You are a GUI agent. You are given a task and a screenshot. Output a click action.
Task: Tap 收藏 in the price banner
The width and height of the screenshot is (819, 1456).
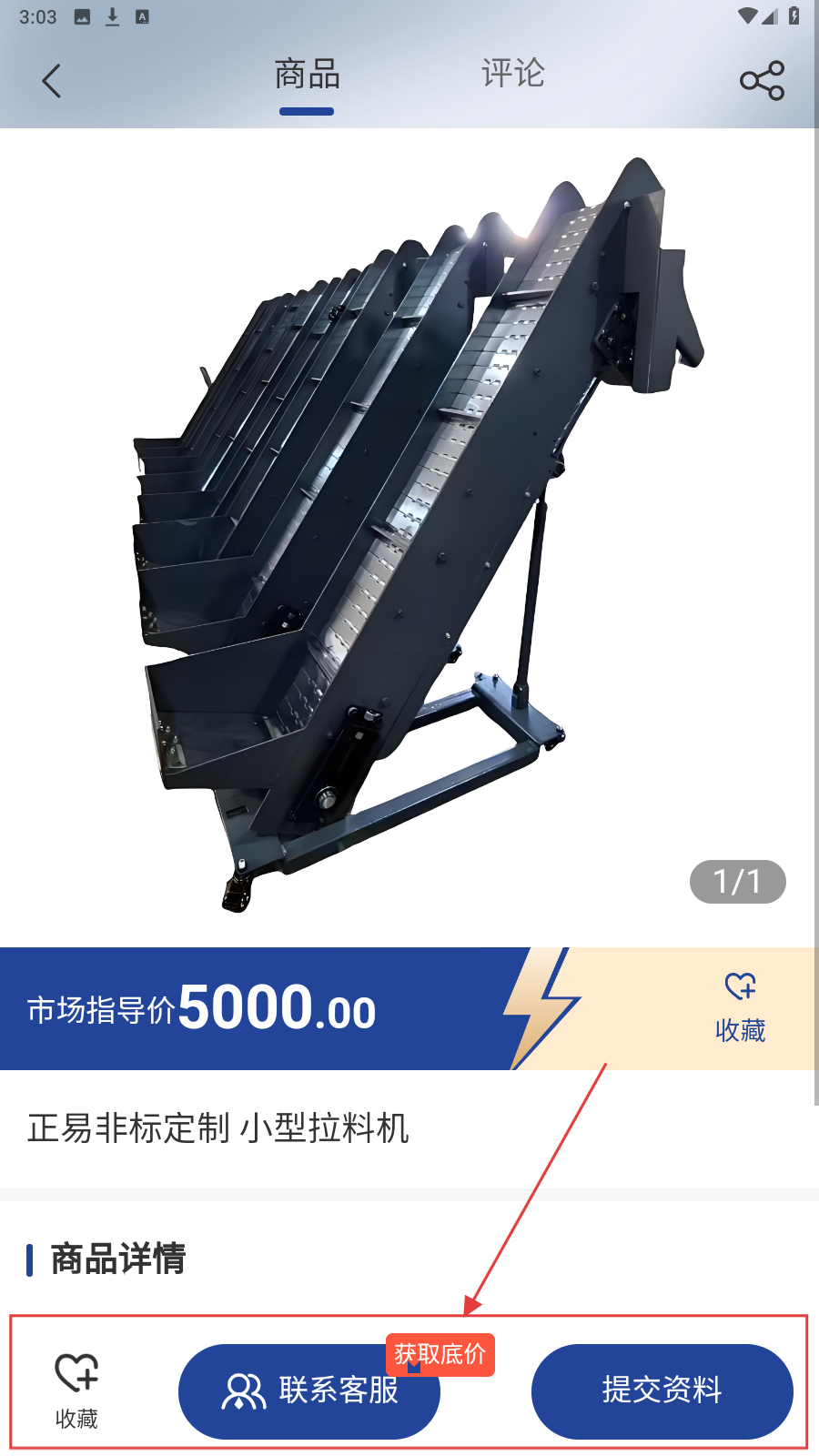tap(740, 1008)
